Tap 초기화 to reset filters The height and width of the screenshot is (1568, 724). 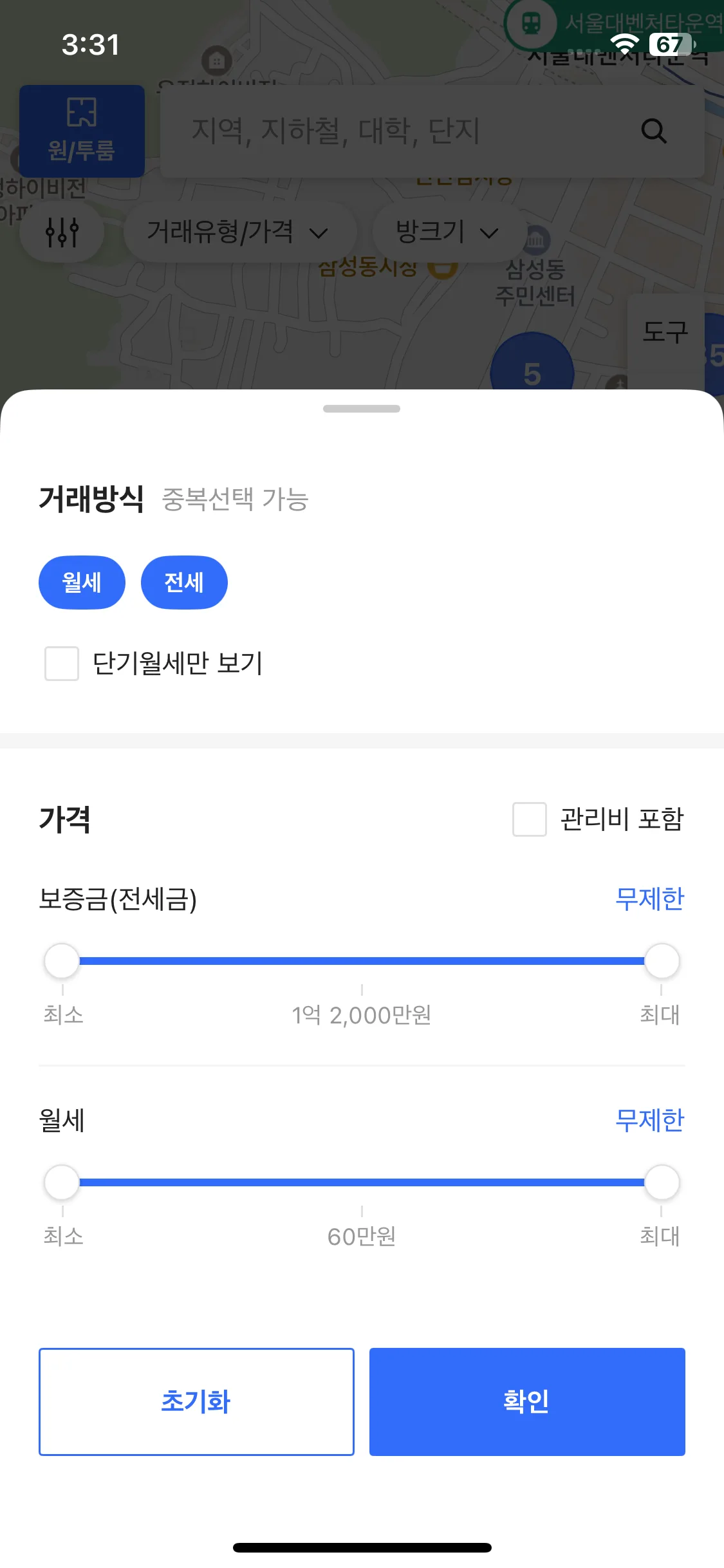point(196,1401)
